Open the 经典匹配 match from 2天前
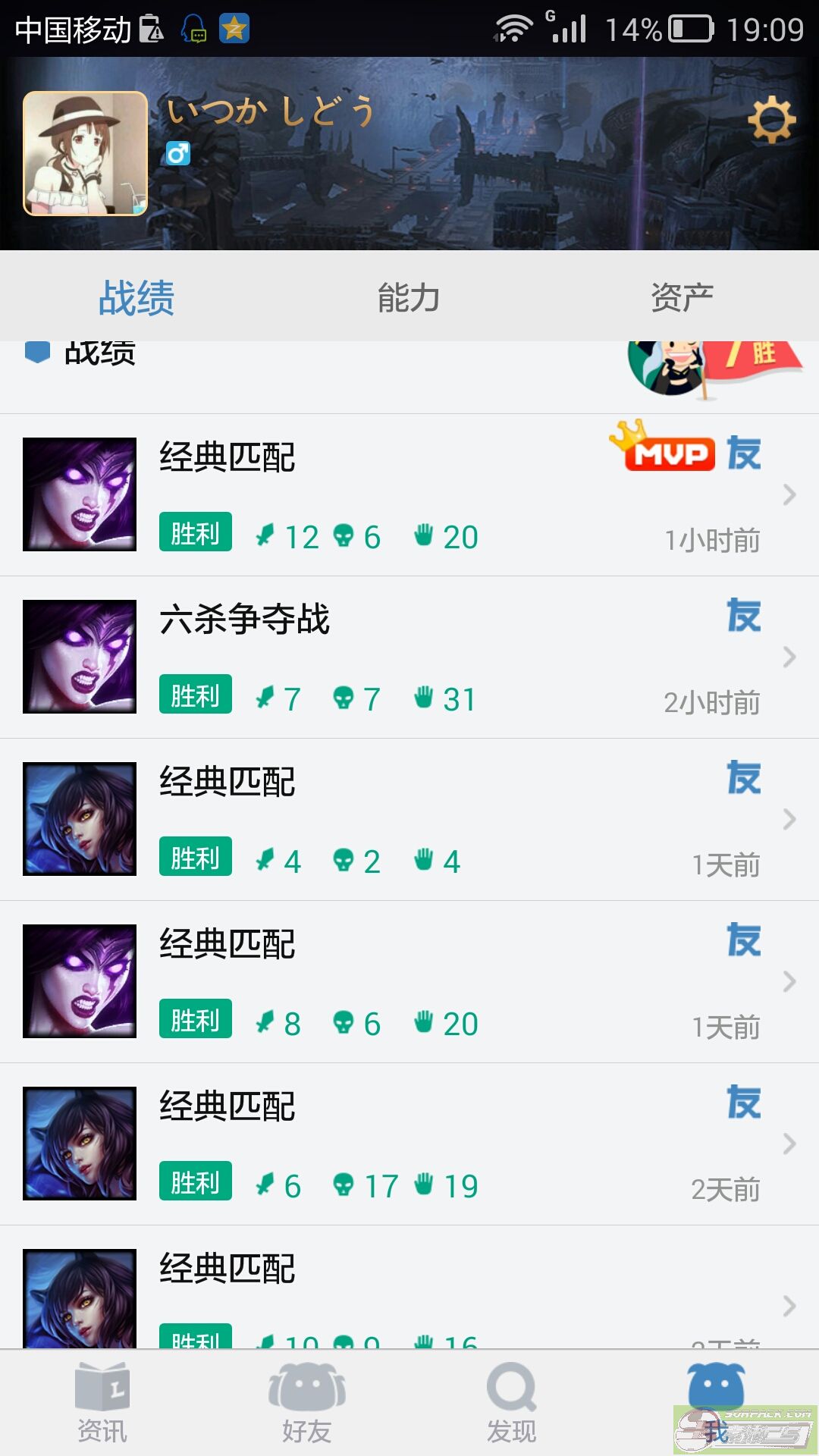 click(x=409, y=1144)
